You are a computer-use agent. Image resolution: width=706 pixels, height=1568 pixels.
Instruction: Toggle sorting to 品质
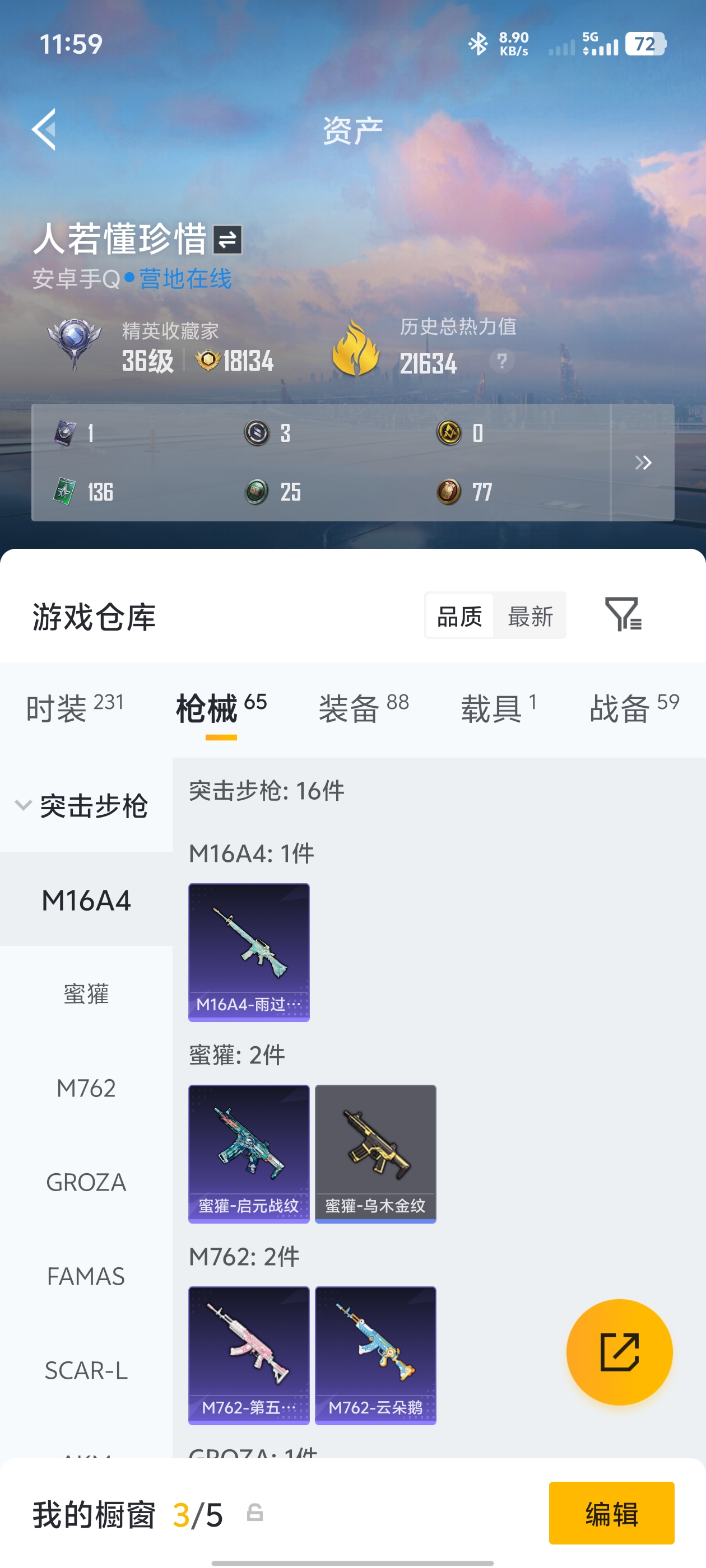pos(458,616)
